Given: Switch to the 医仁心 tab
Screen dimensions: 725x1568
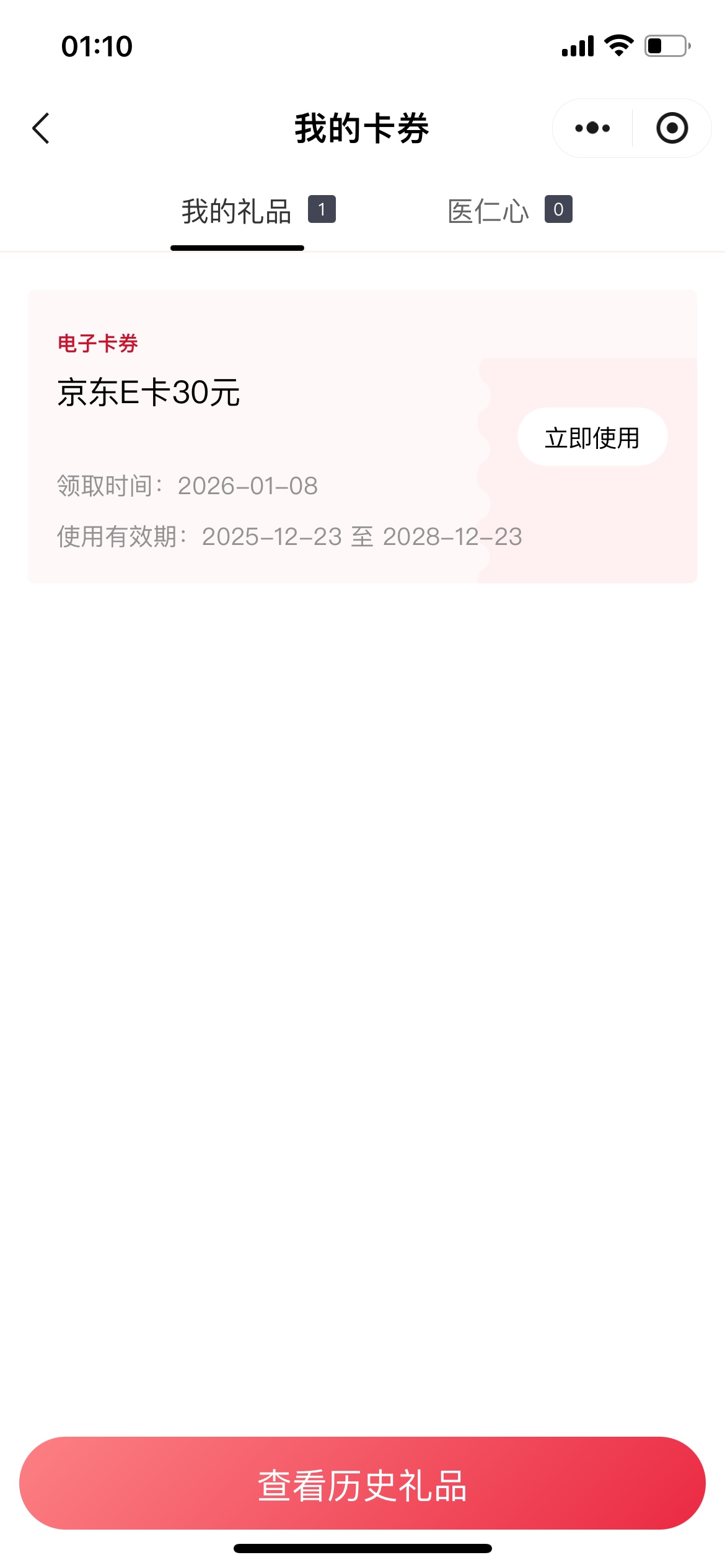Looking at the screenshot, I should (490, 212).
